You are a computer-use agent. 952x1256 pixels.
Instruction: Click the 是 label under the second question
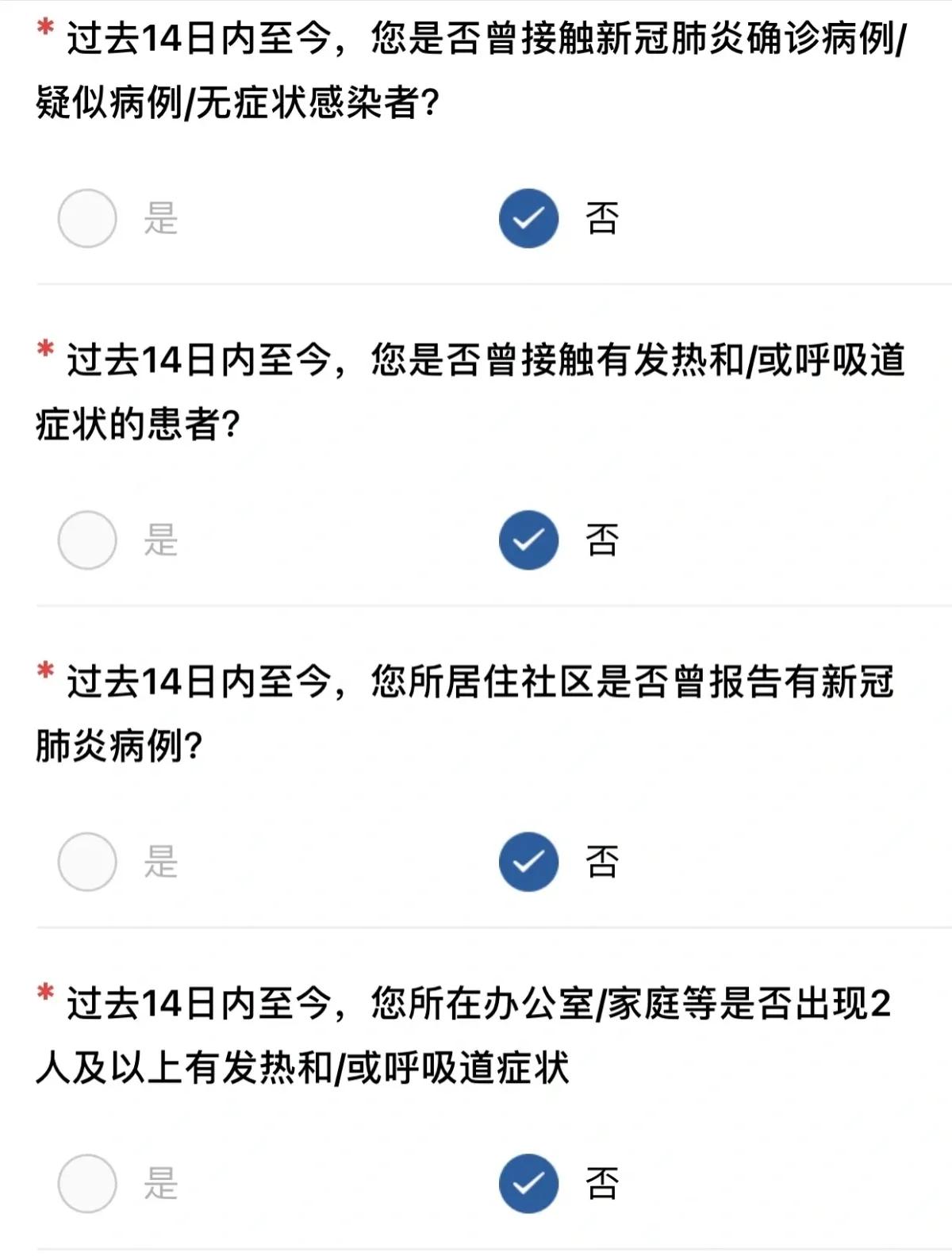(160, 540)
